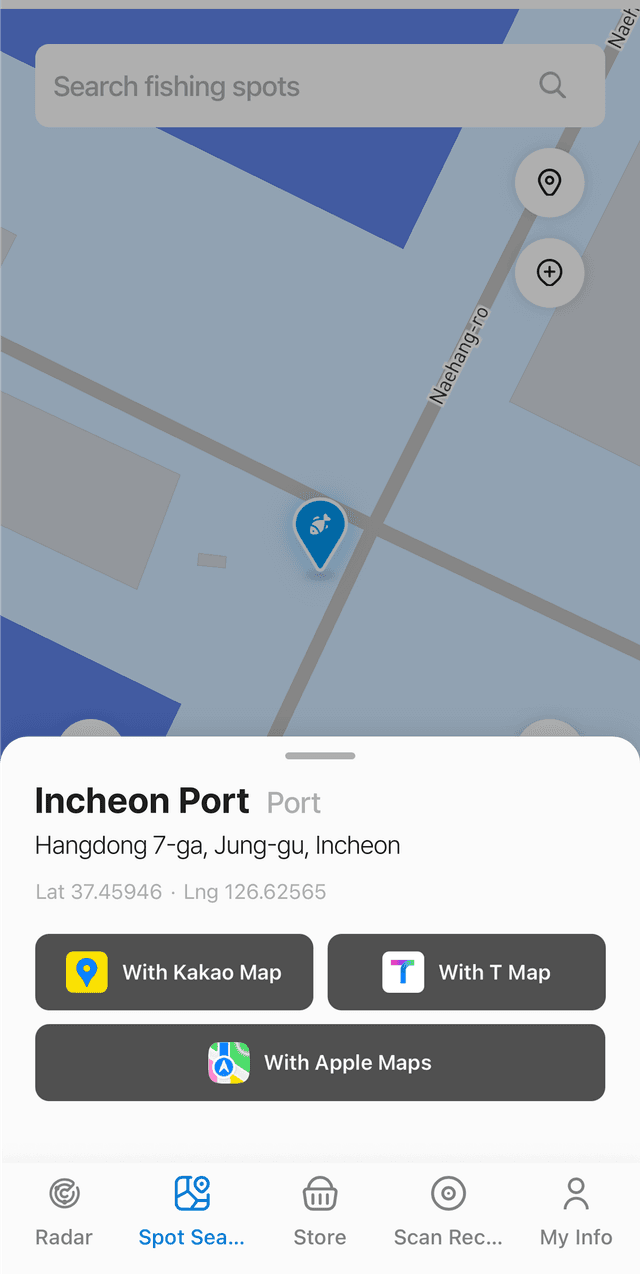Viewport: 640px width, 1274px height.
Task: Navigate with Kakao Map
Action: 174,972
